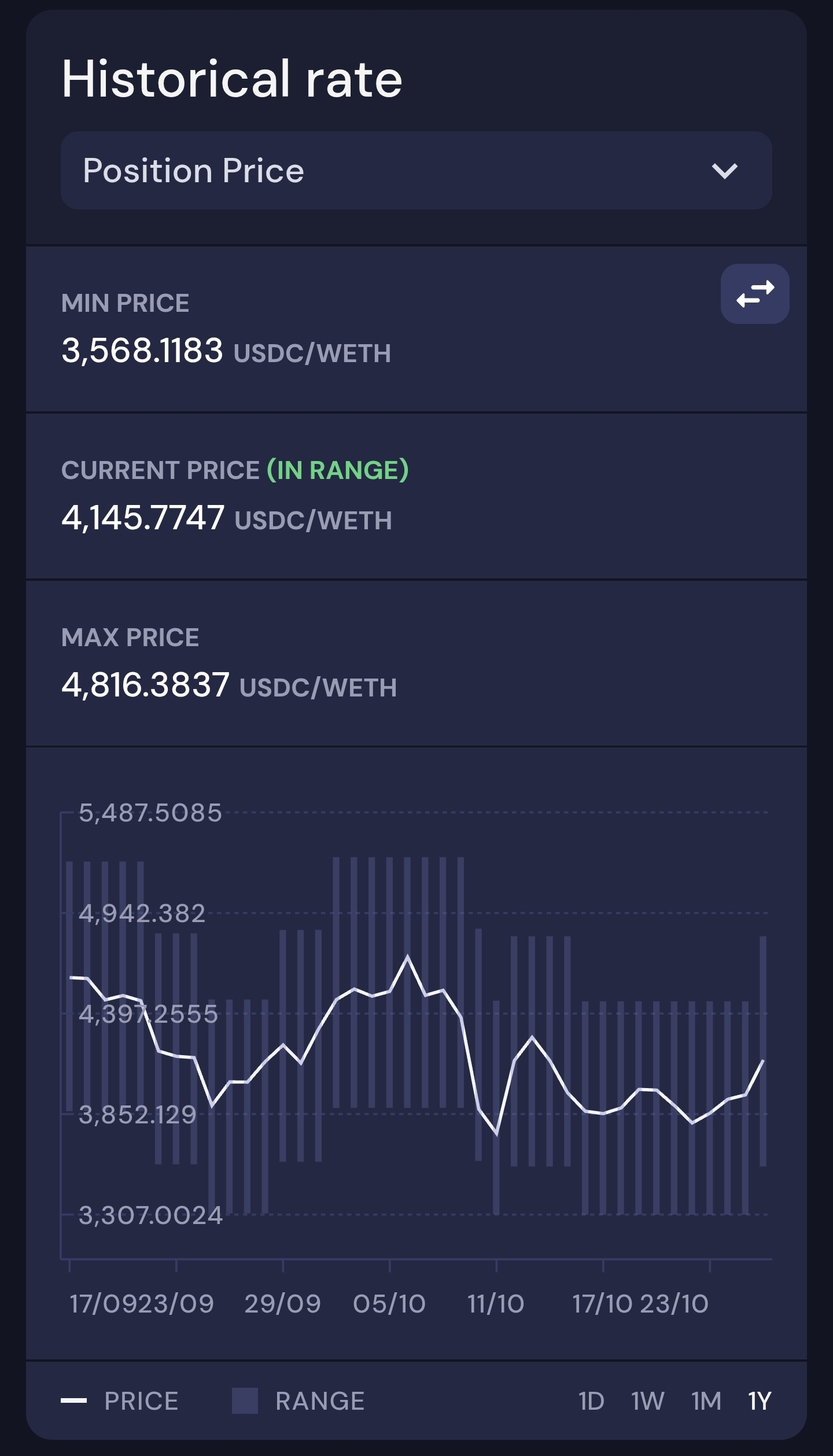Expand the Position Price dropdown
The height and width of the screenshot is (1456, 833).
pyautogui.click(x=416, y=171)
